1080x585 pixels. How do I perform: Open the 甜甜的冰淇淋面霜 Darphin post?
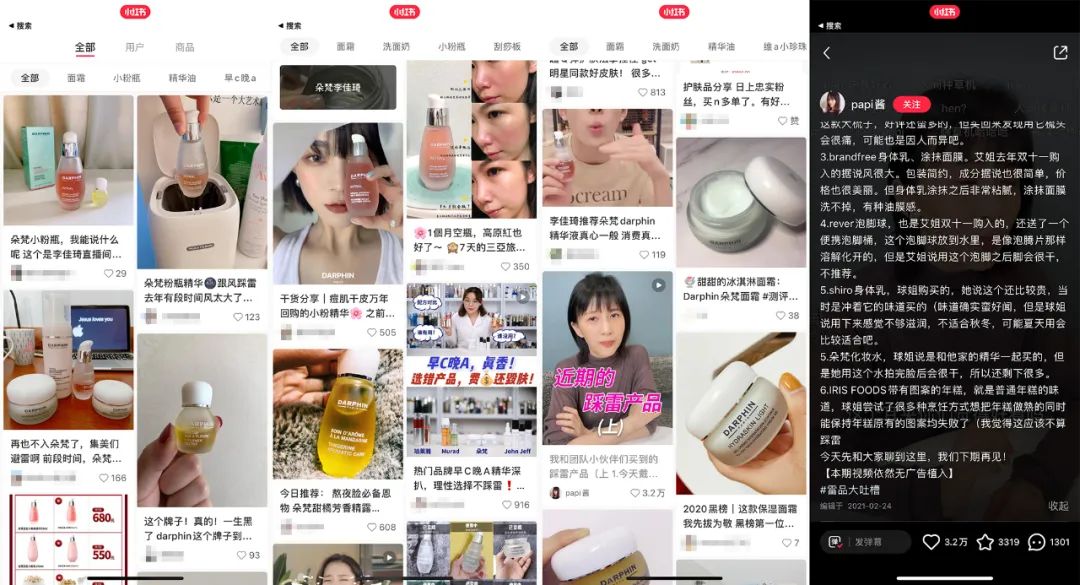tap(740, 210)
